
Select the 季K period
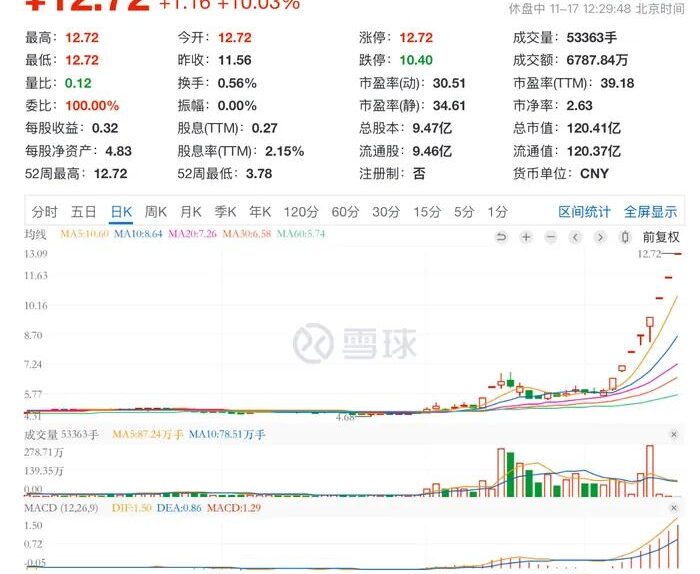225,212
